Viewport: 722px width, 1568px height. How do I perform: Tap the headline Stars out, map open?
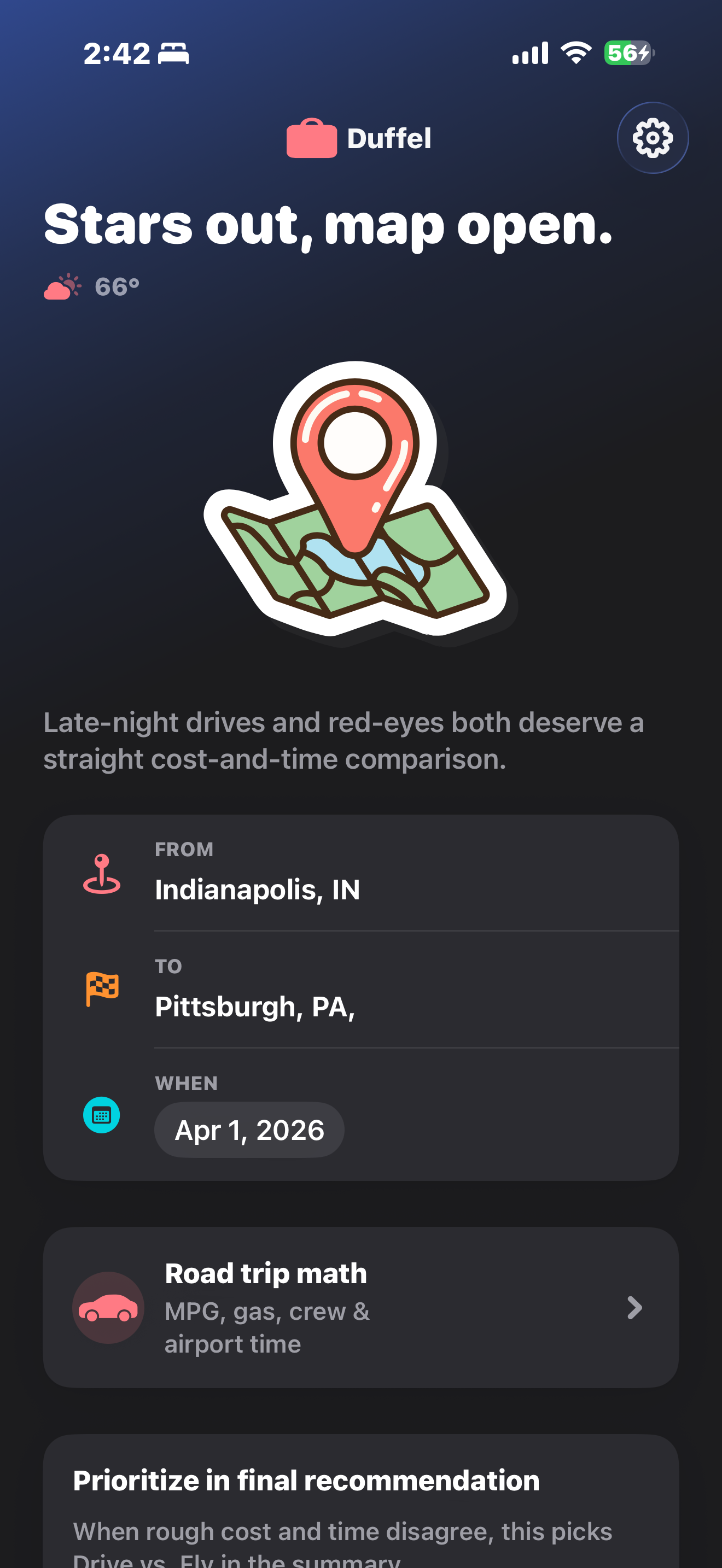(x=329, y=226)
